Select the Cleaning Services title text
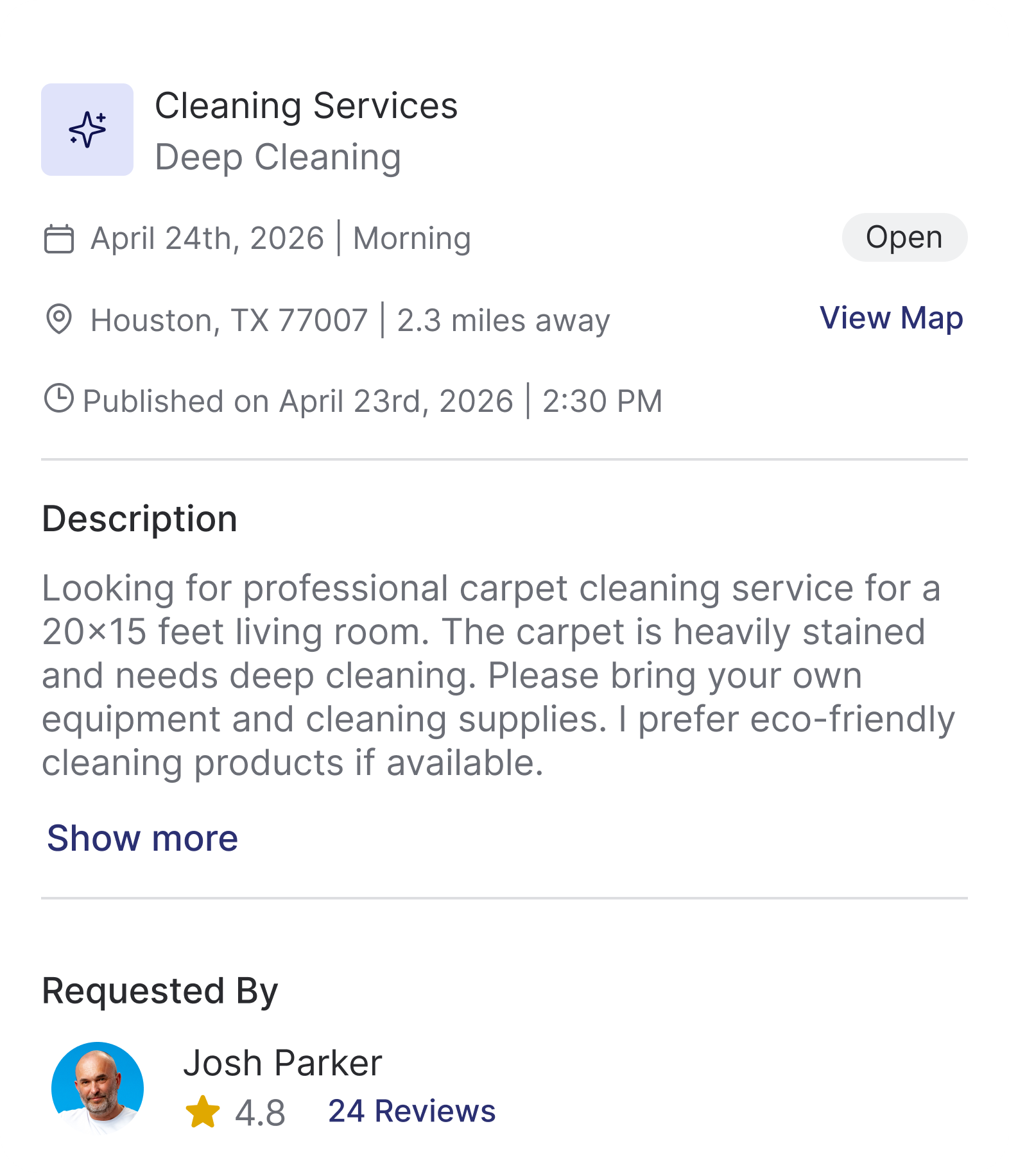Screen dimensions: 1009x1176 (x=307, y=105)
